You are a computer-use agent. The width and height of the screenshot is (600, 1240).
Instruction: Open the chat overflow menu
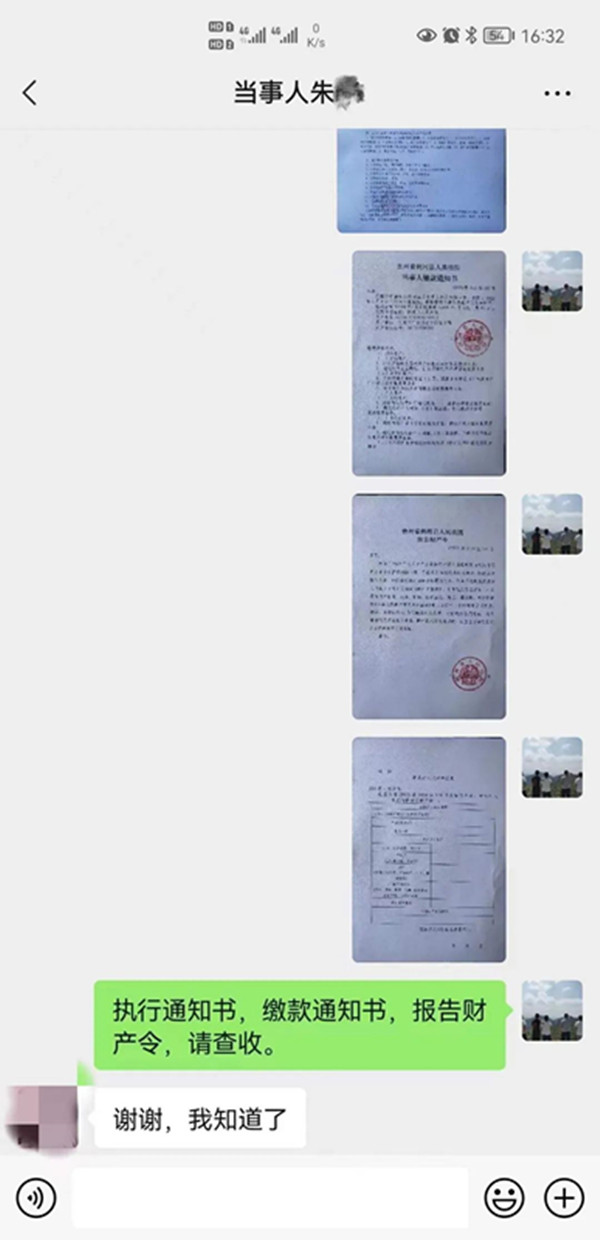coord(557,94)
